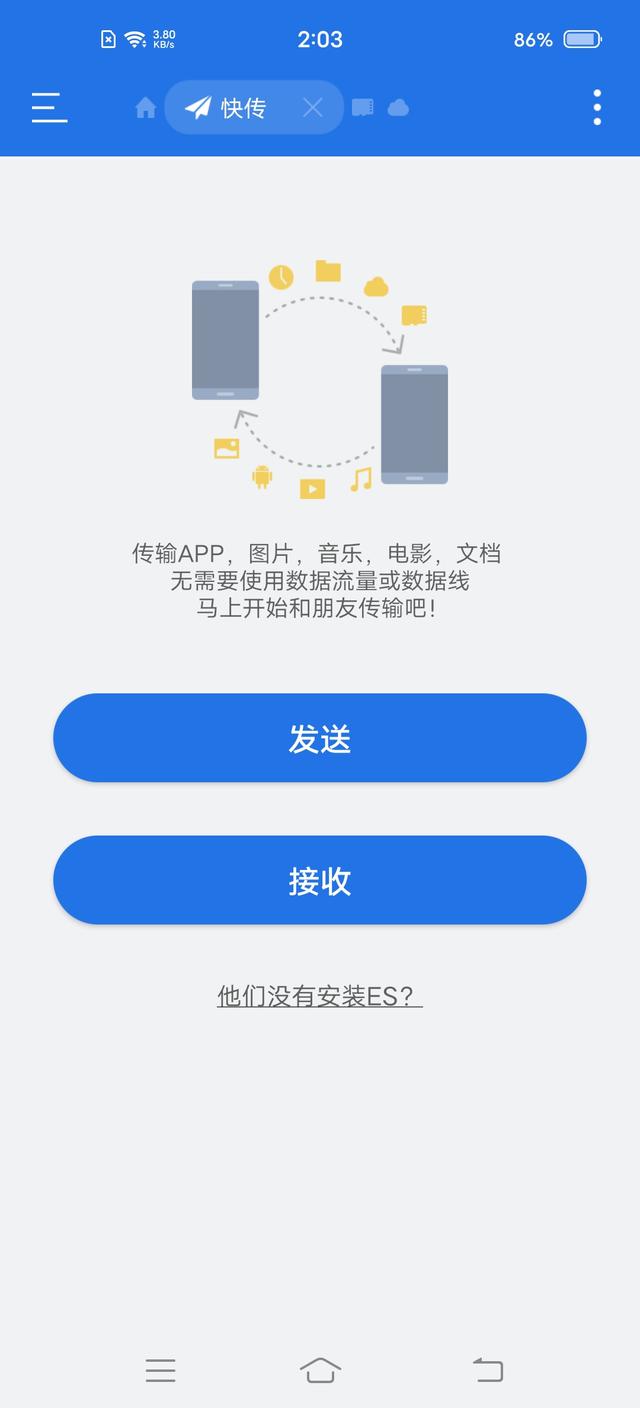Open the overflow menu with three dots

click(597, 107)
